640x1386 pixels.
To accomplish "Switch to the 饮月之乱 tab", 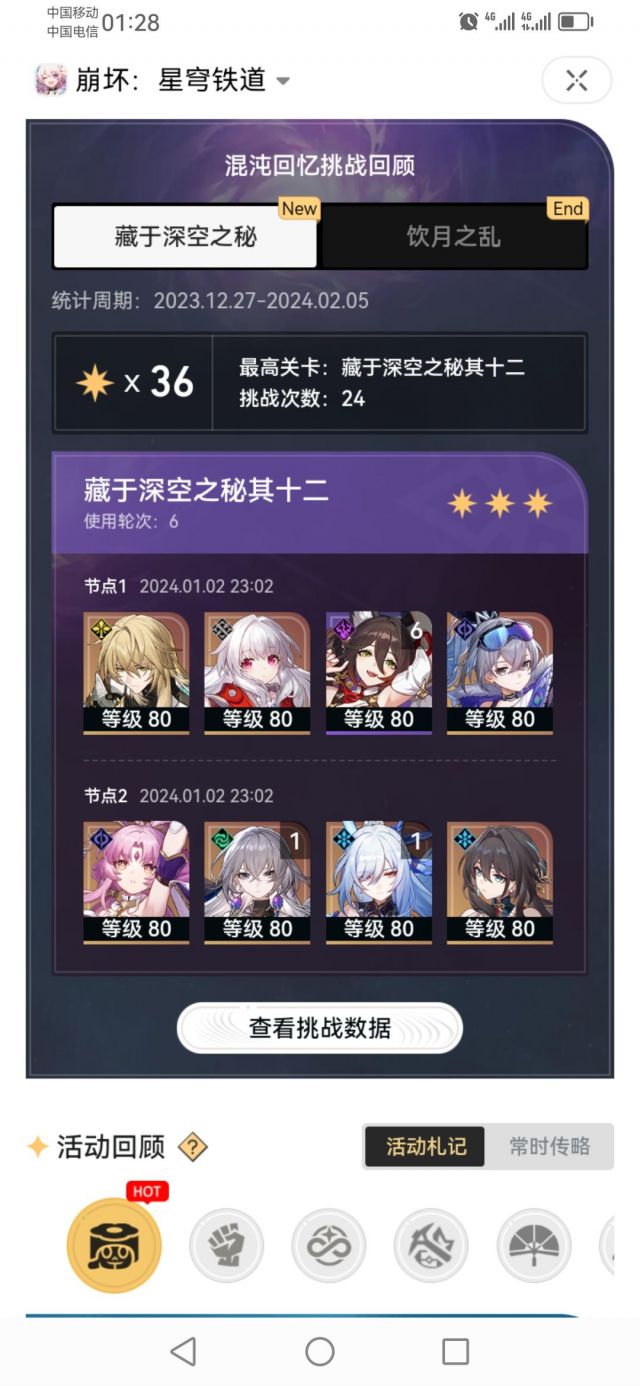I will coord(453,237).
